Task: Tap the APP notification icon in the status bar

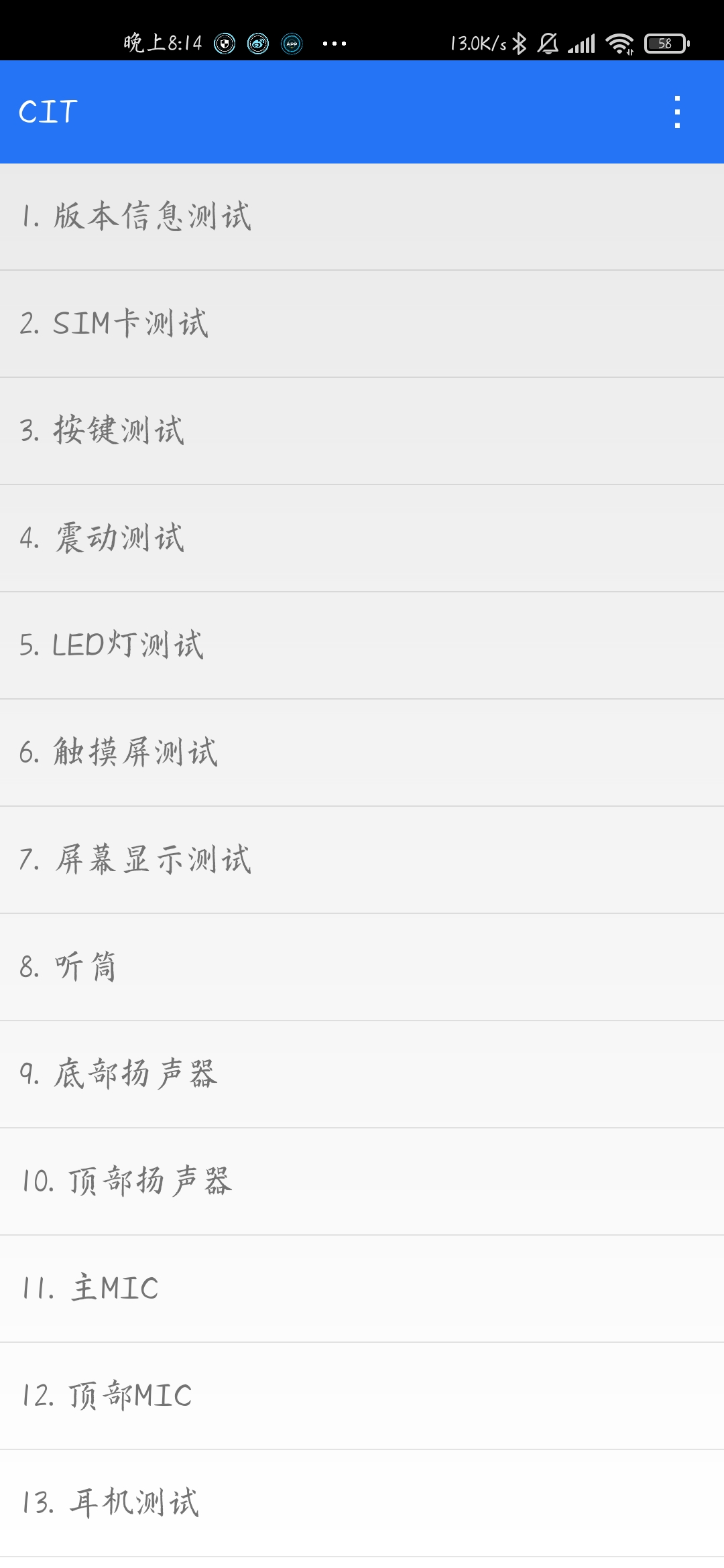Action: (x=292, y=43)
